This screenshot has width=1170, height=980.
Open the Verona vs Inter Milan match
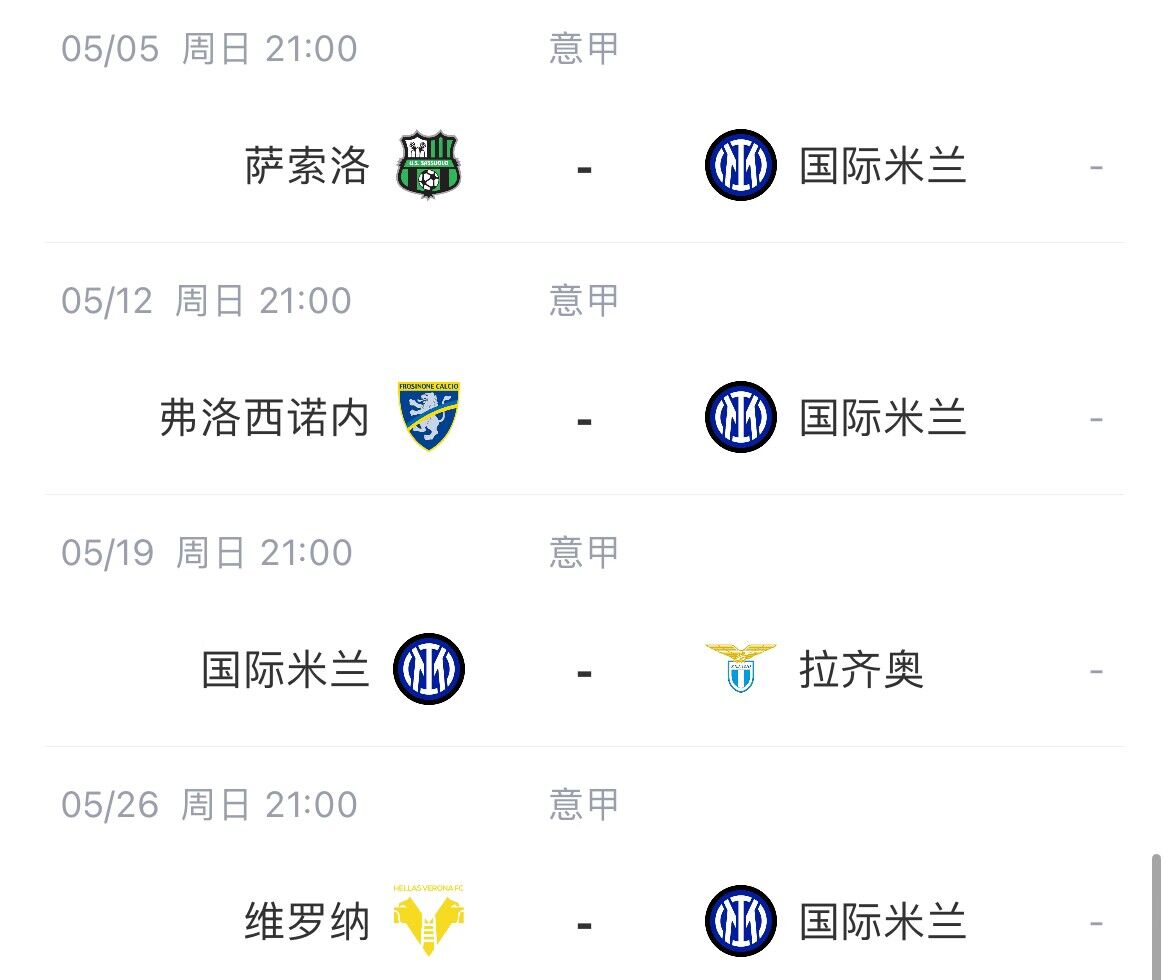point(584,922)
